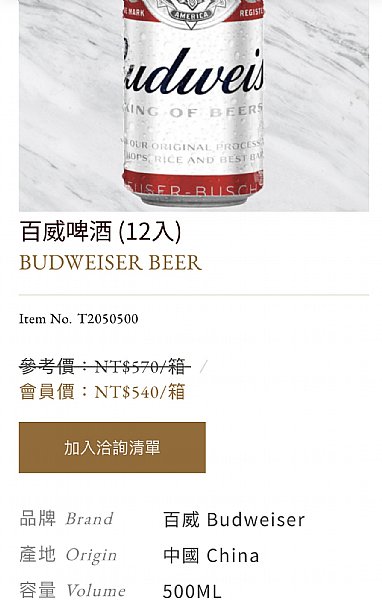Viewport: 382px width, 600px height.
Task: Open the Budweiser can product image
Action: point(194,106)
